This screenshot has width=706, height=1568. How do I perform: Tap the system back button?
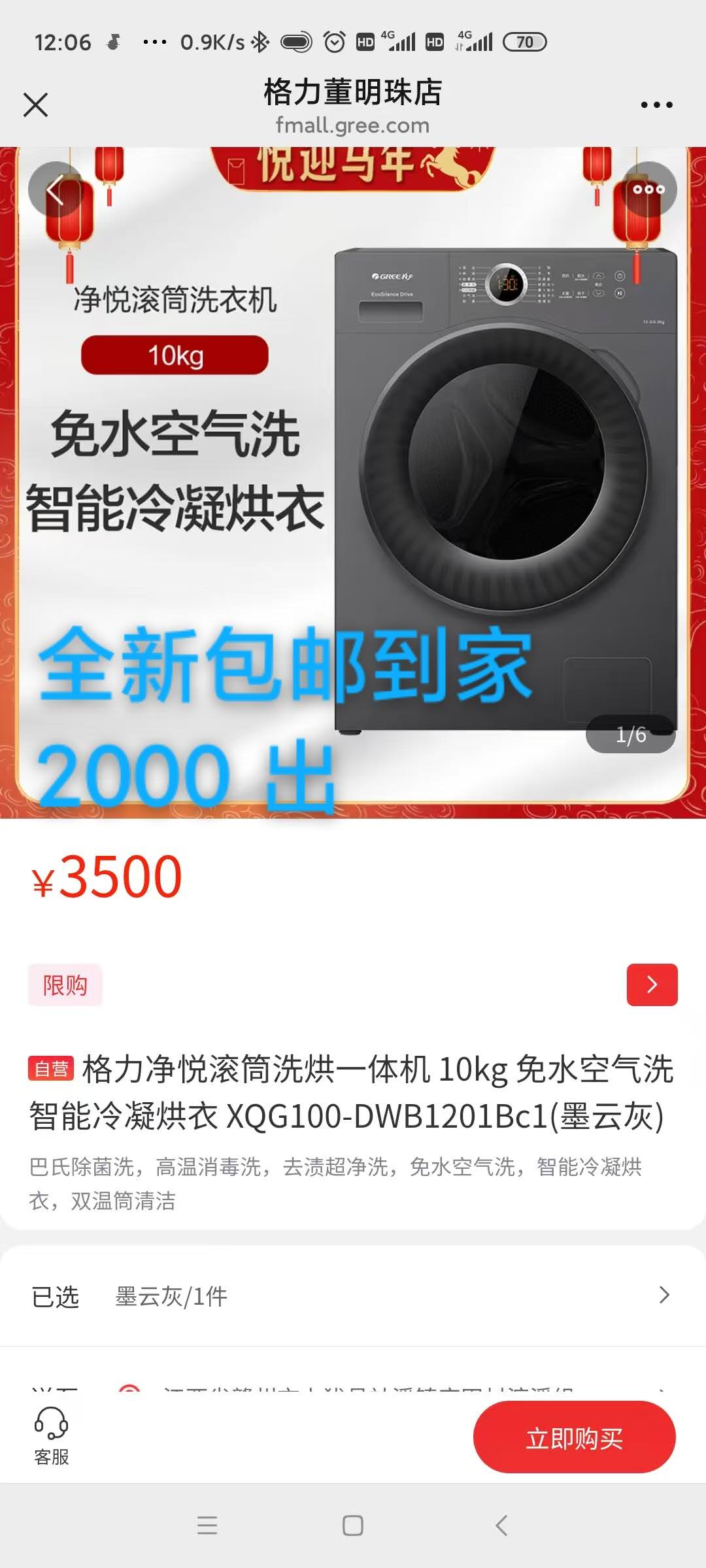click(501, 1526)
